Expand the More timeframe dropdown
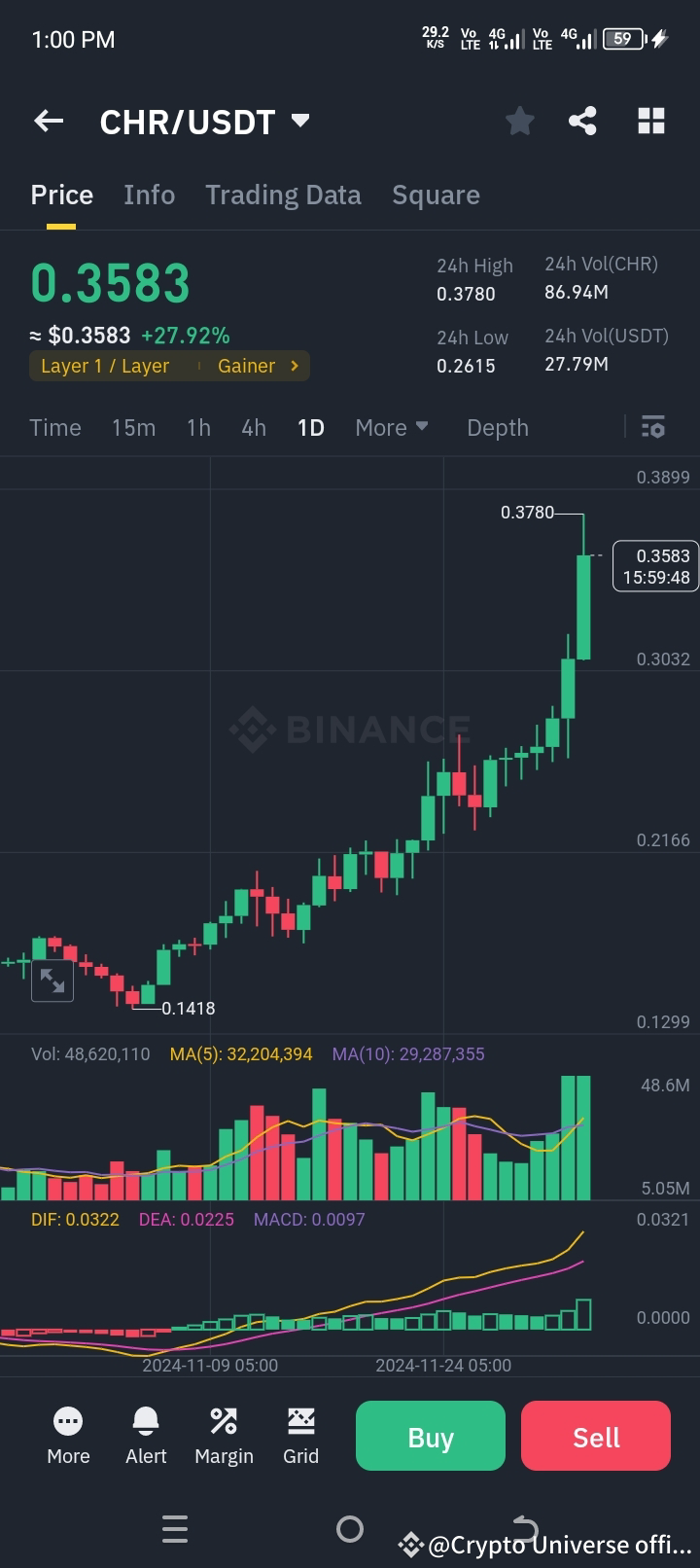This screenshot has width=700, height=1568. pos(391,427)
